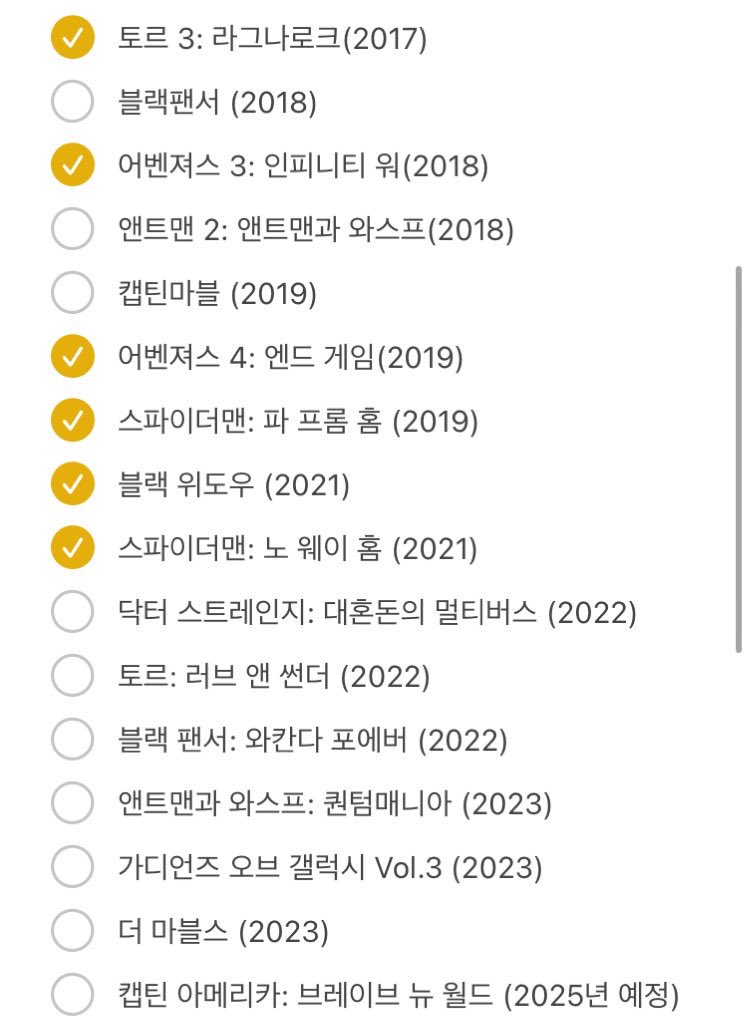Image resolution: width=747 pixels, height=1024 pixels.
Task: Check 가디언즈 오브 갤럭시 Vol.3
Action: click(72, 868)
